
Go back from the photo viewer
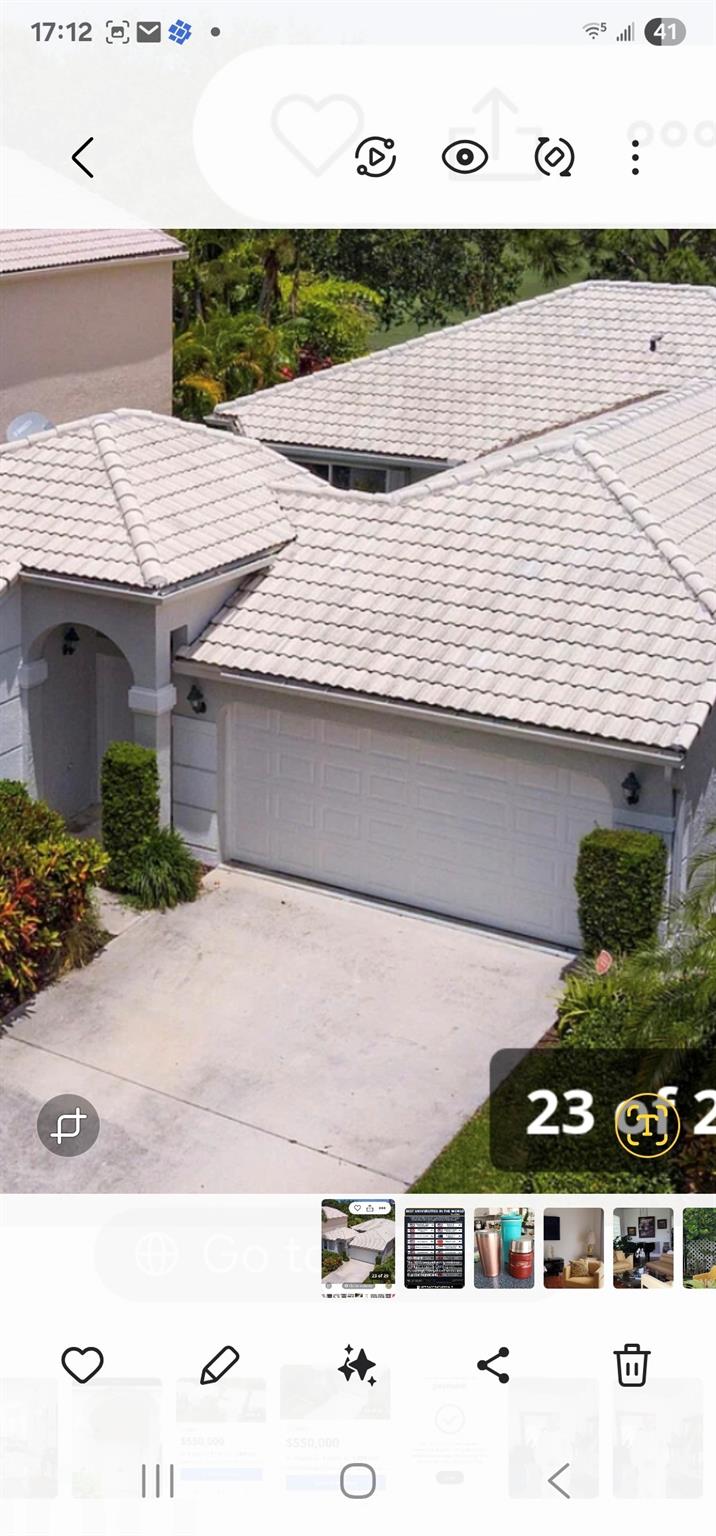(83, 158)
